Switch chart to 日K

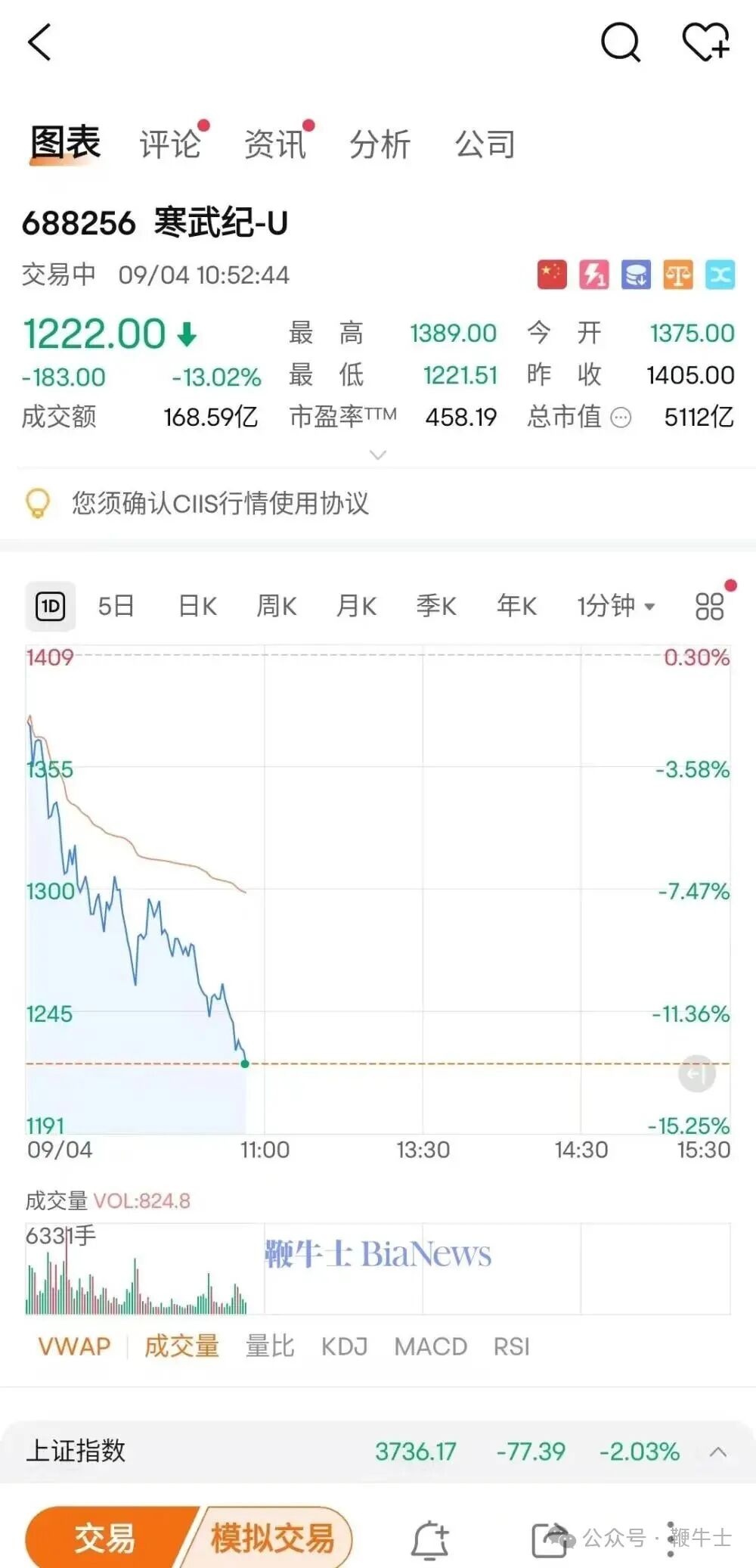pyautogui.click(x=197, y=606)
